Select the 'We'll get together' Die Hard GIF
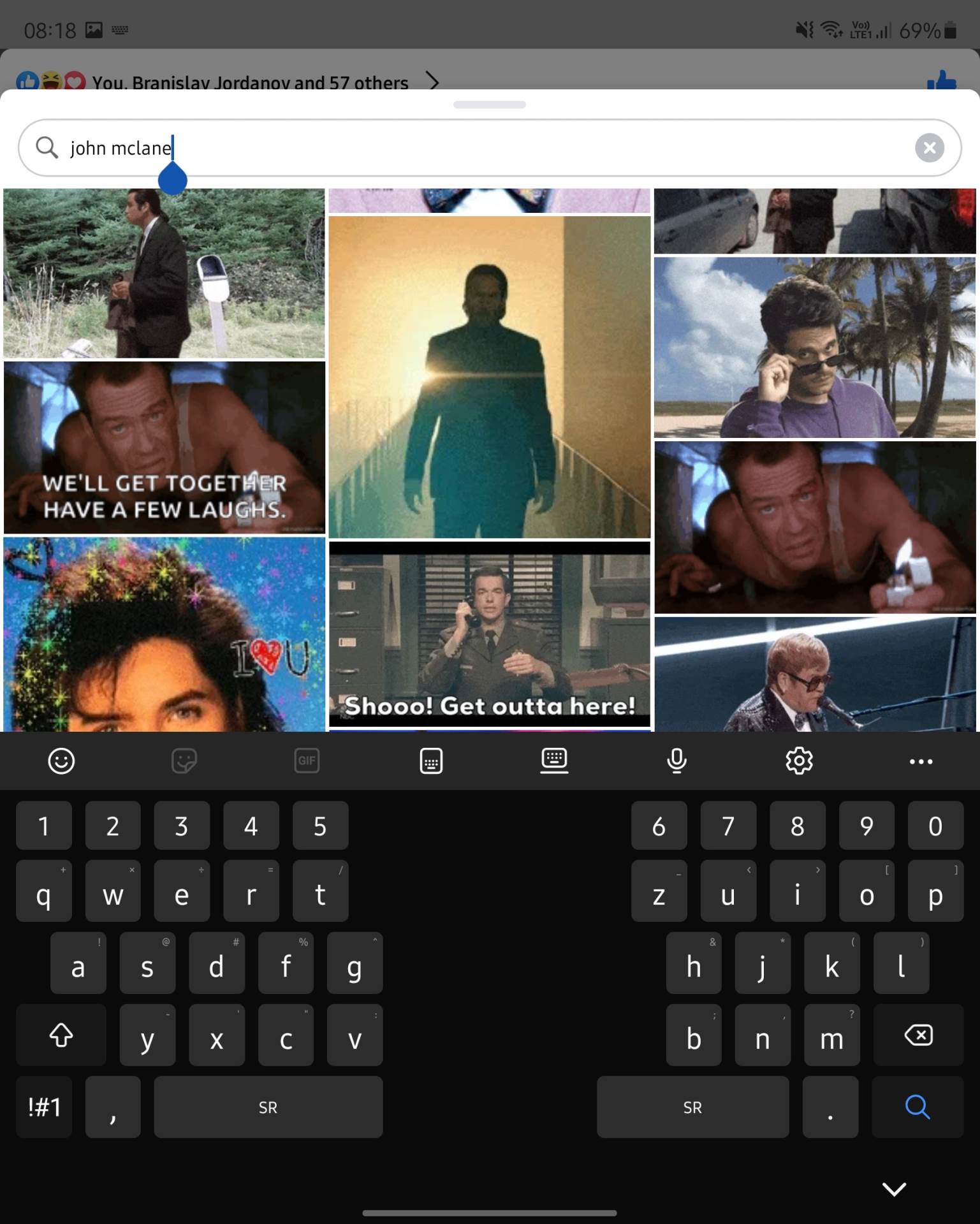The image size is (980, 1224). 165,446
